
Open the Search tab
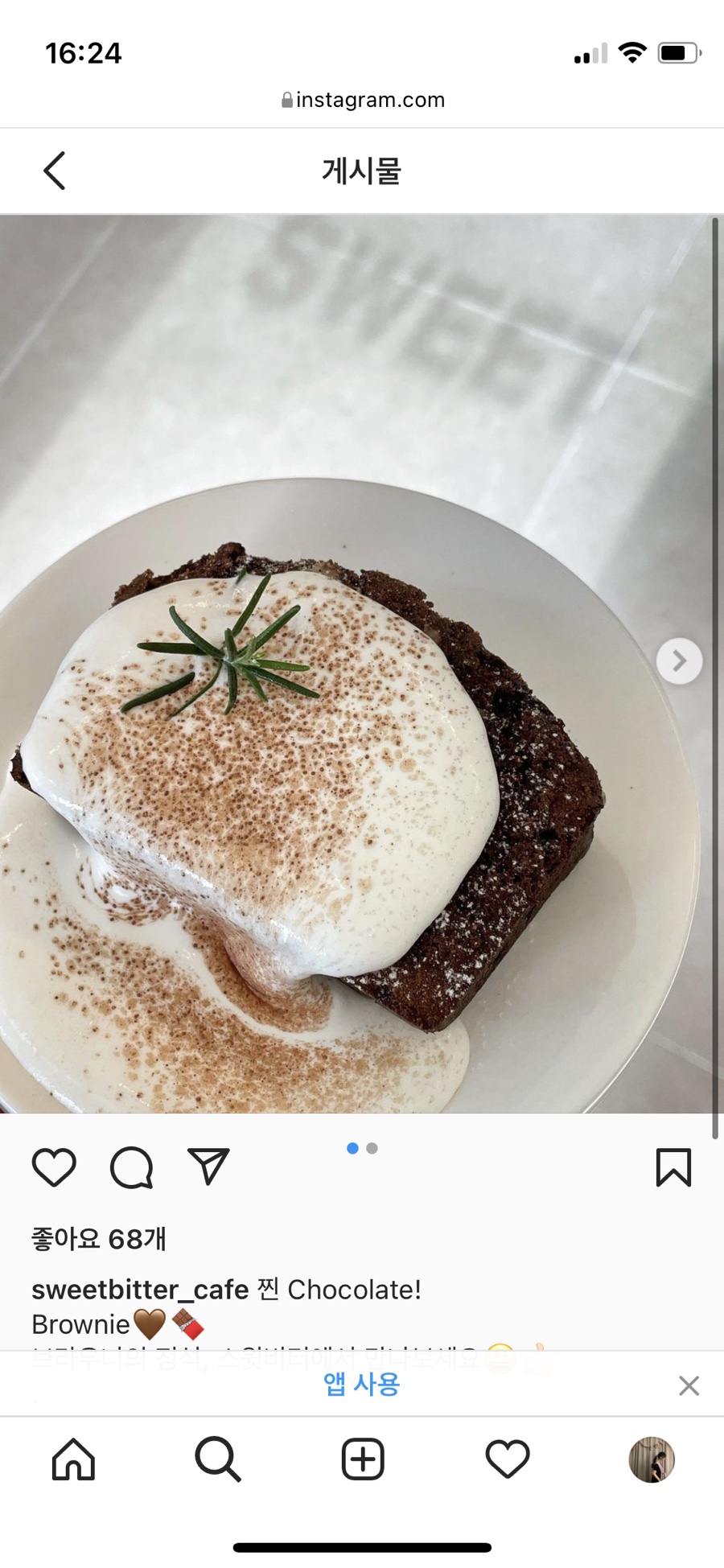217,1459
